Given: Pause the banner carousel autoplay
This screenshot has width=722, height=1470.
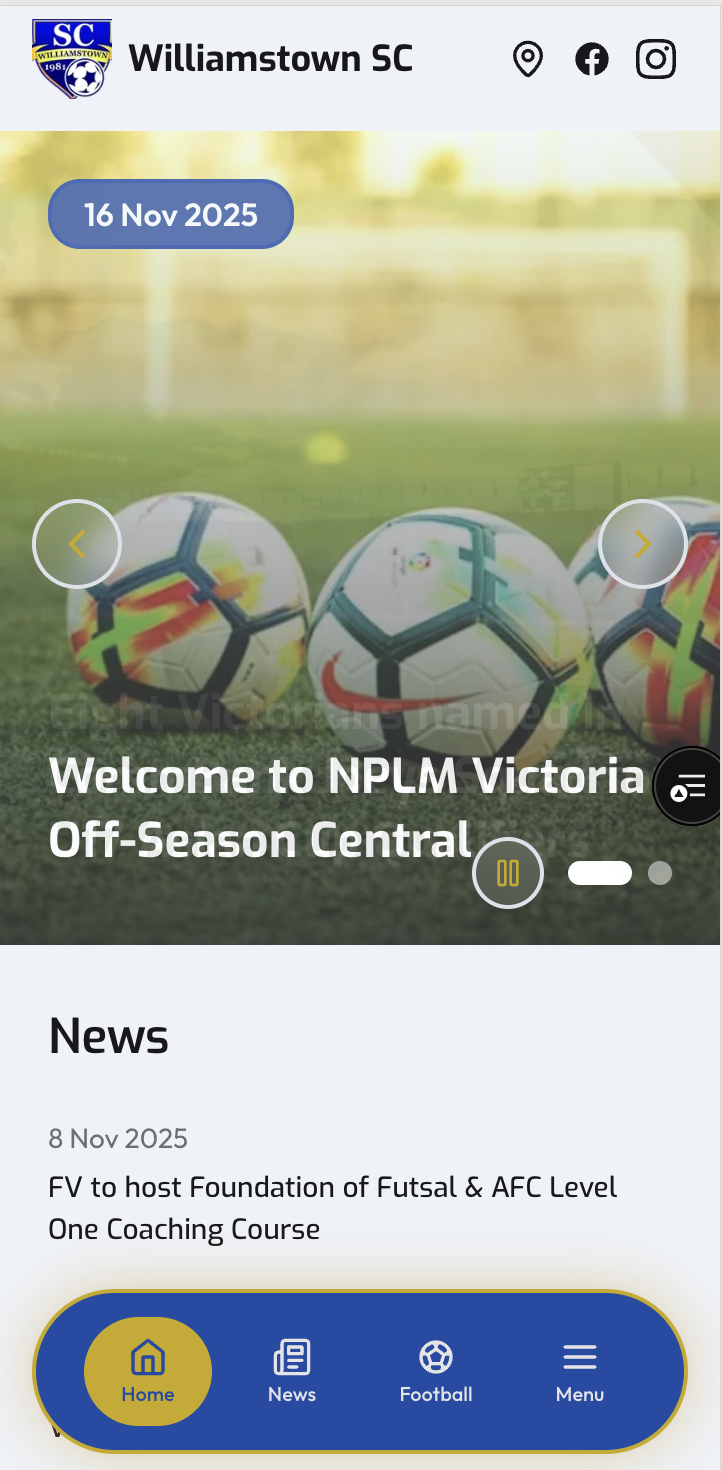Looking at the screenshot, I should [x=508, y=872].
